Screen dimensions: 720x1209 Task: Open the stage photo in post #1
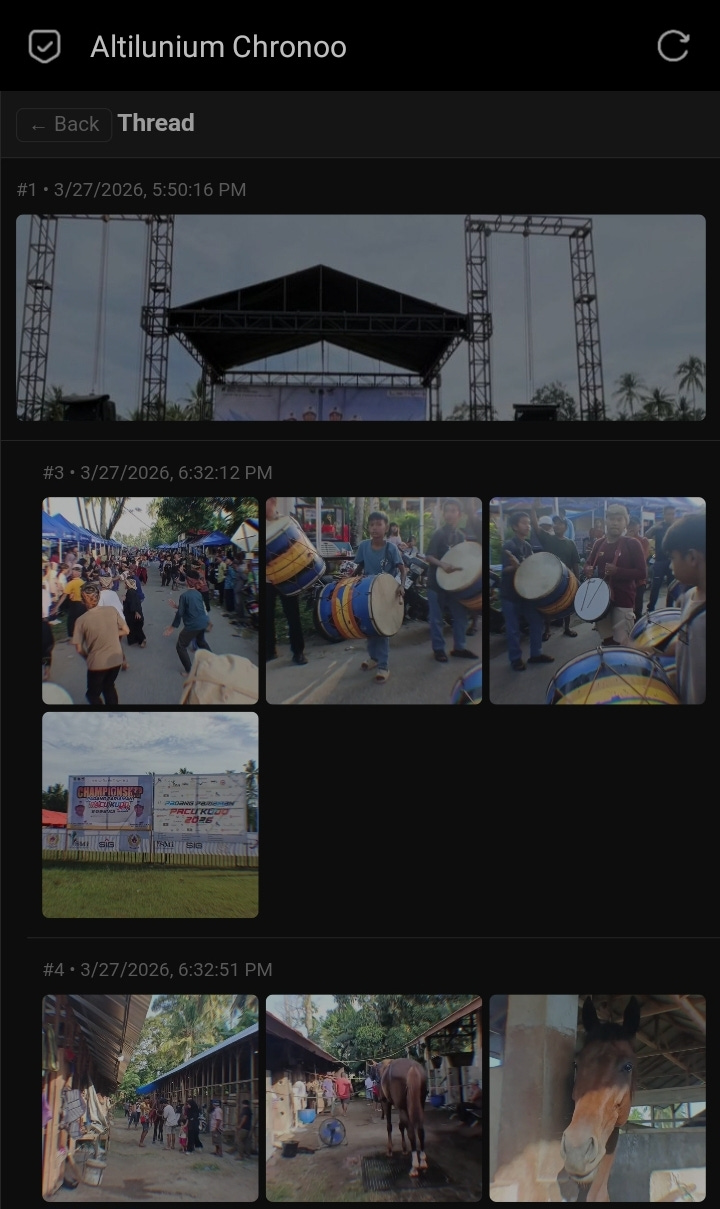tap(360, 317)
